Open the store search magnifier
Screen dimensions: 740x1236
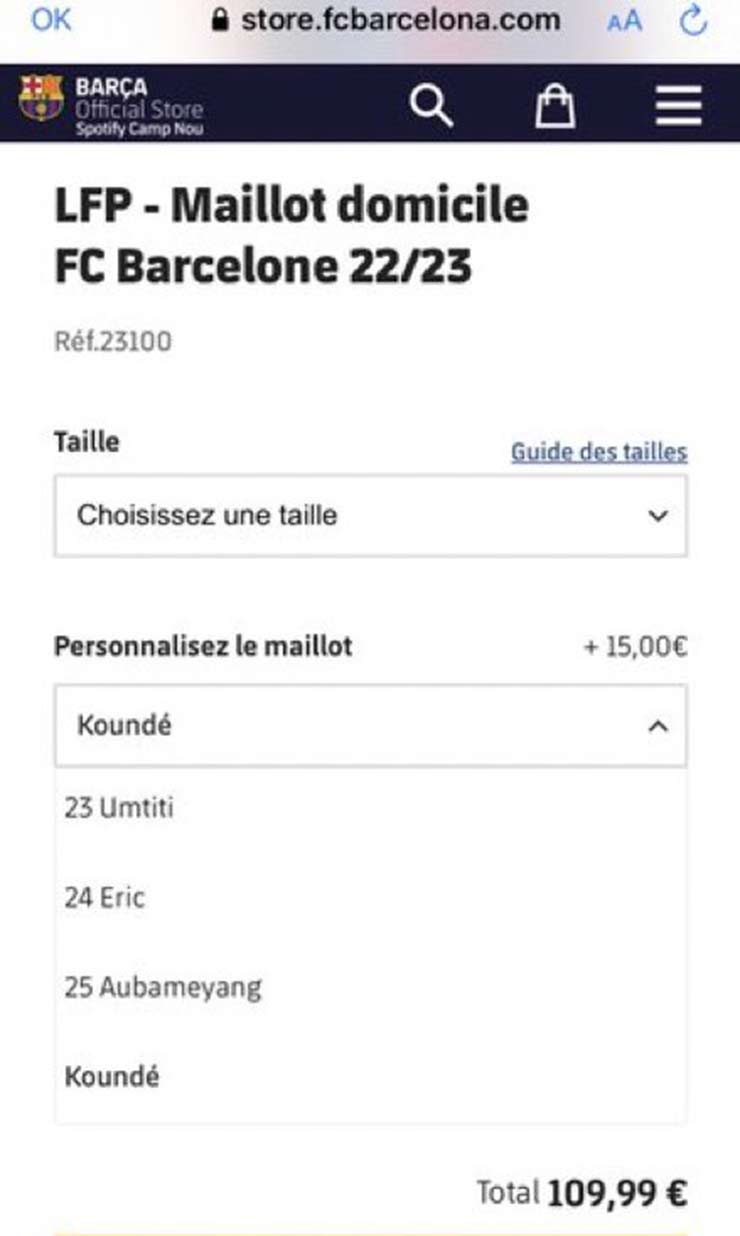(x=432, y=104)
